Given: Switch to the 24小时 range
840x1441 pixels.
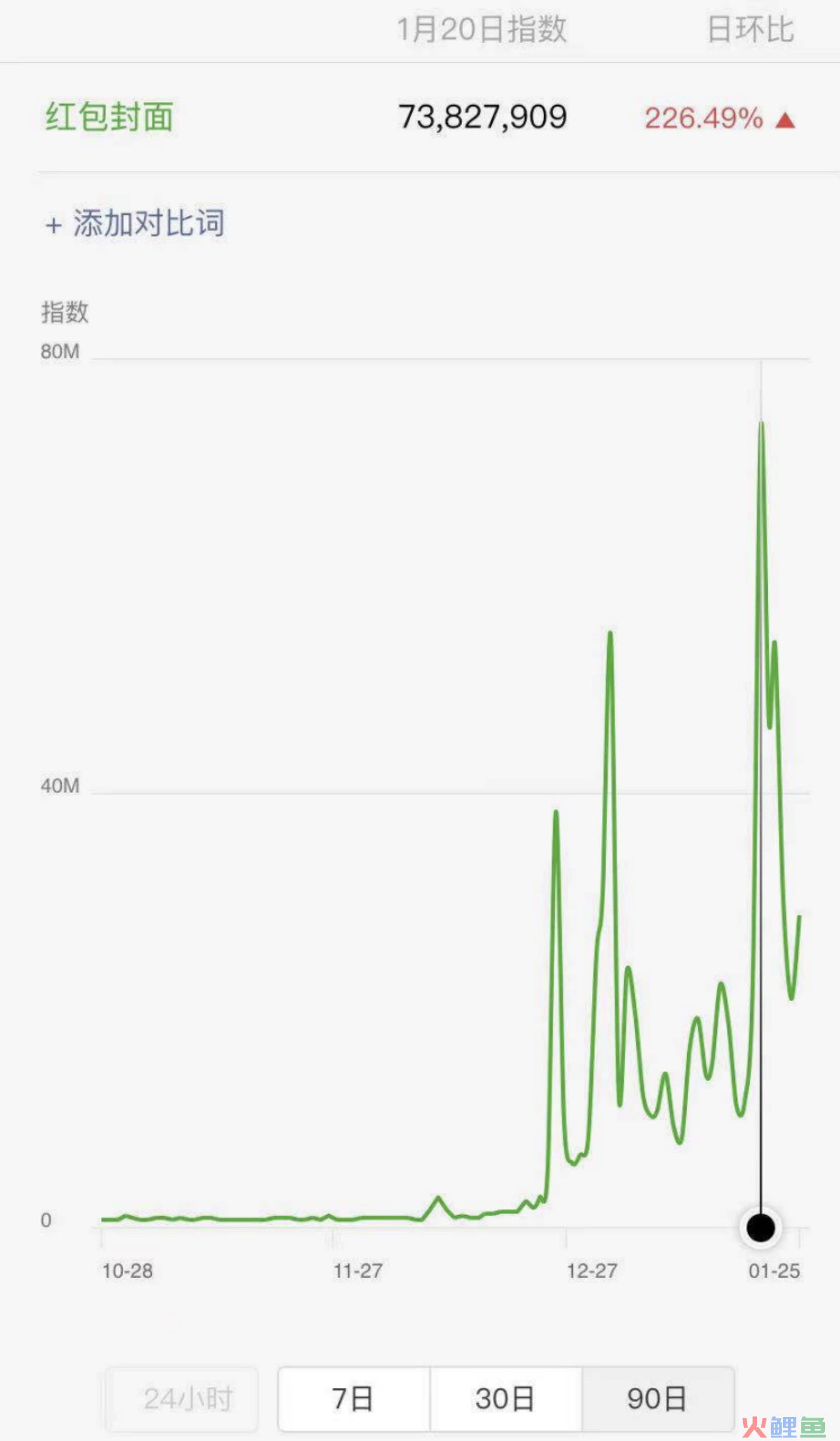Looking at the screenshot, I should [182, 1398].
